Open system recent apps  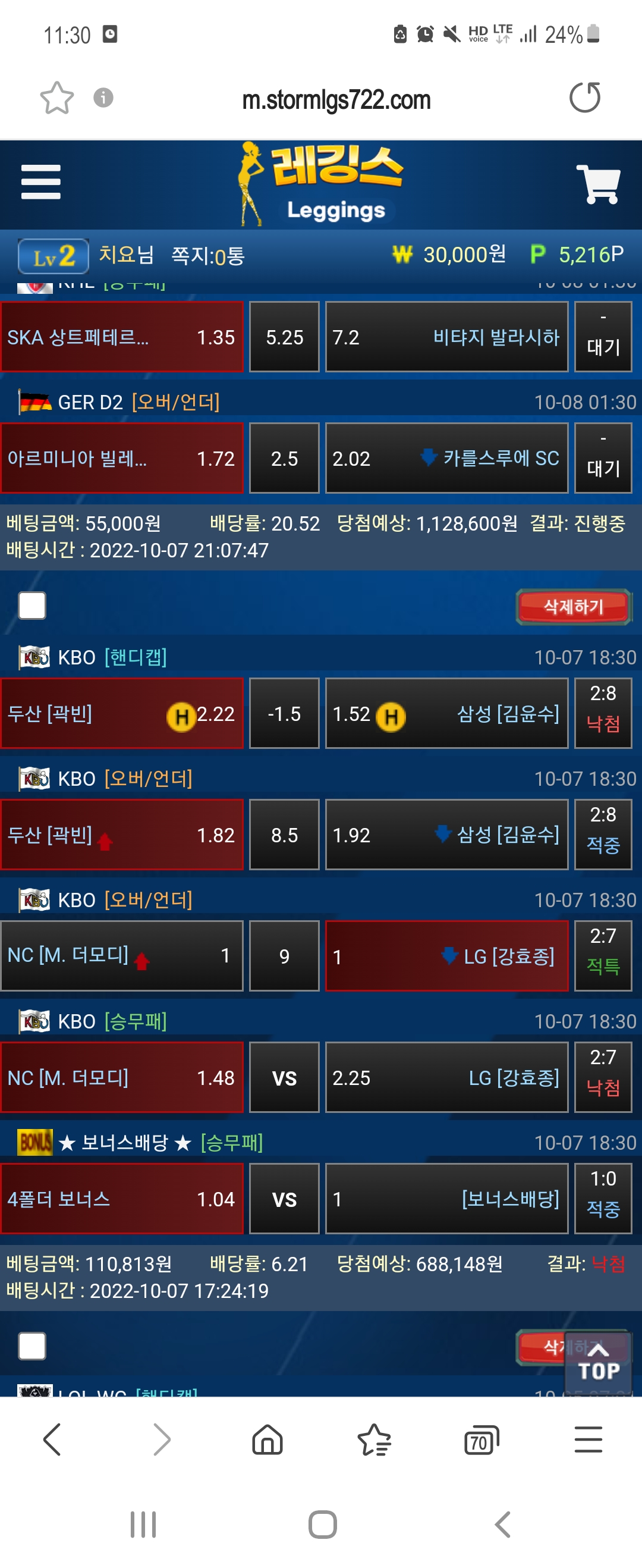(x=144, y=1525)
